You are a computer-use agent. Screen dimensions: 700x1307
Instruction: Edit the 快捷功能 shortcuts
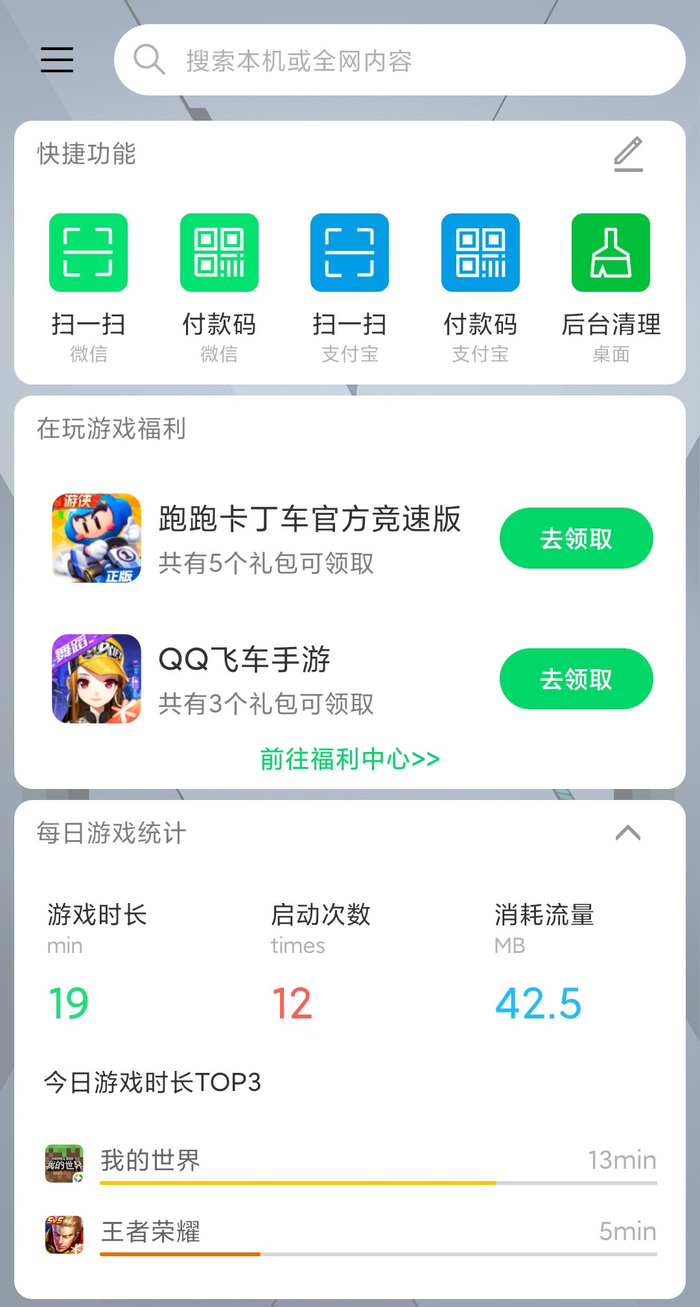[x=628, y=154]
